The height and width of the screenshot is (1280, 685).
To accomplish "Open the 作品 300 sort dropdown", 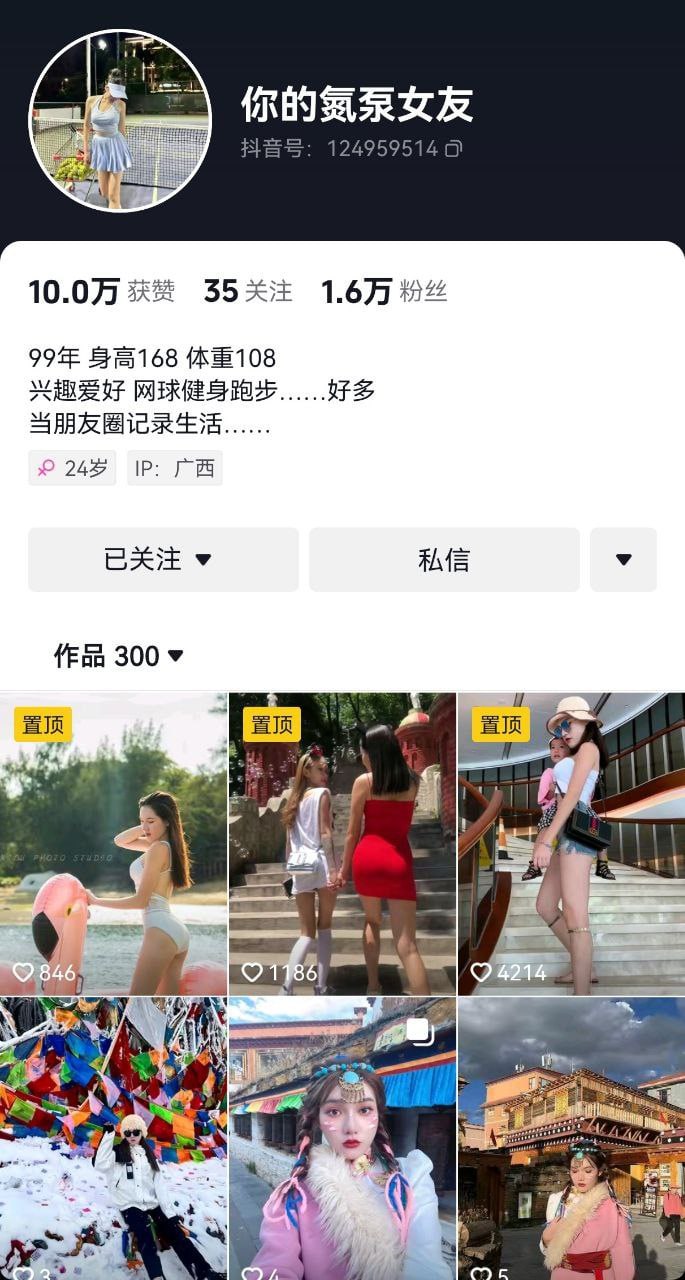I will (x=119, y=656).
